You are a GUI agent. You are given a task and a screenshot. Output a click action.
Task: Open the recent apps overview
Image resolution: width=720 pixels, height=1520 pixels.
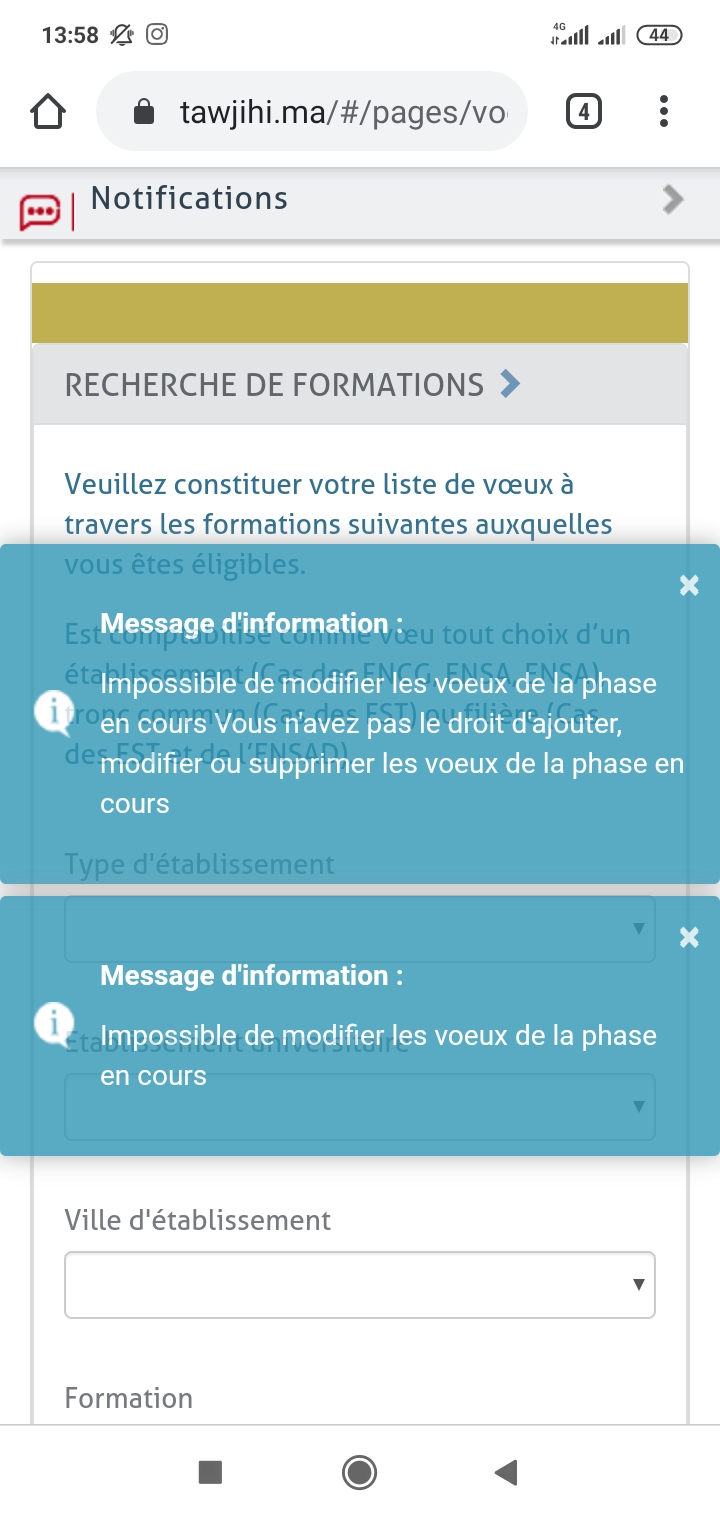click(x=210, y=1472)
